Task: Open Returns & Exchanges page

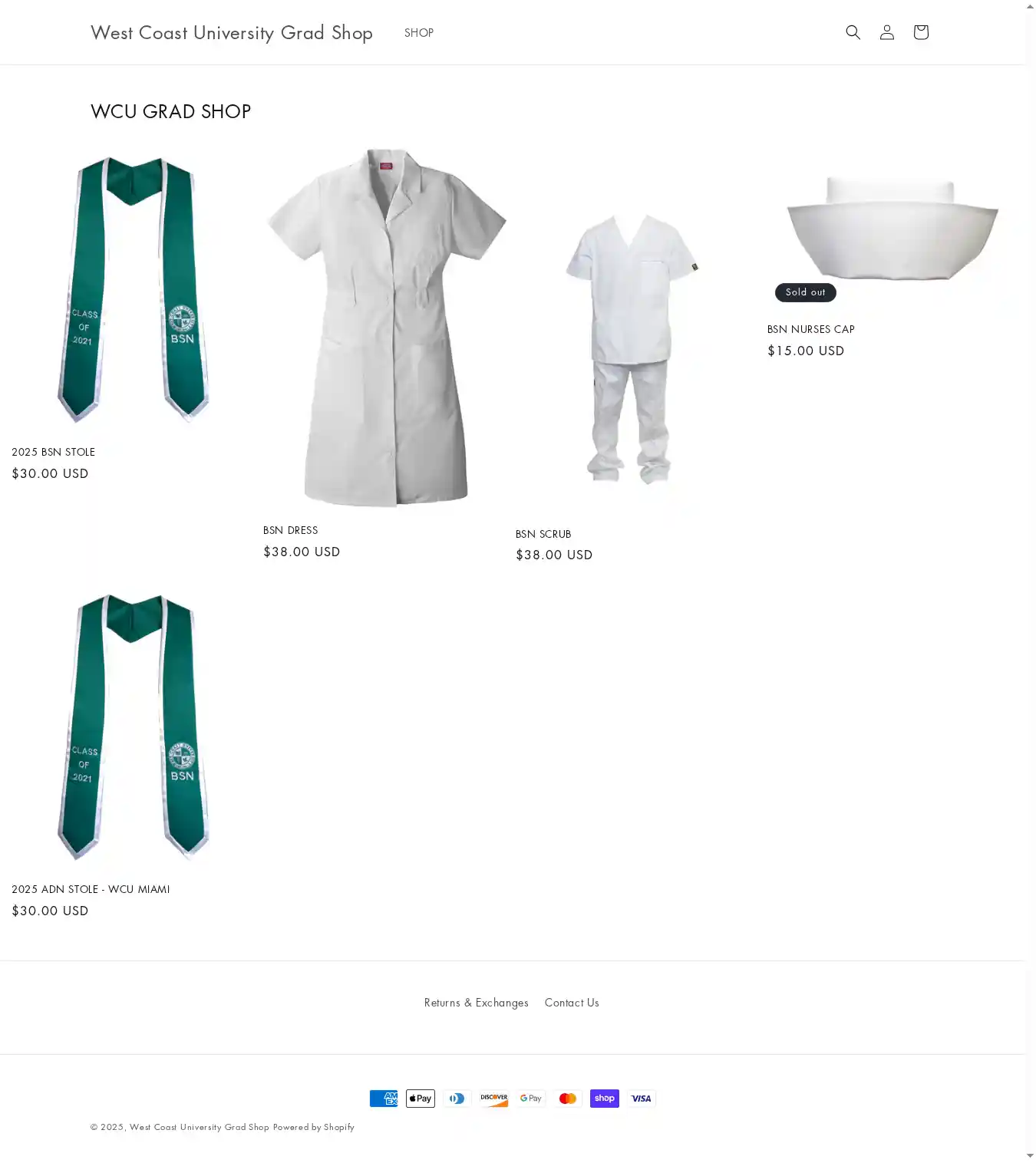Action: pyautogui.click(x=476, y=1003)
